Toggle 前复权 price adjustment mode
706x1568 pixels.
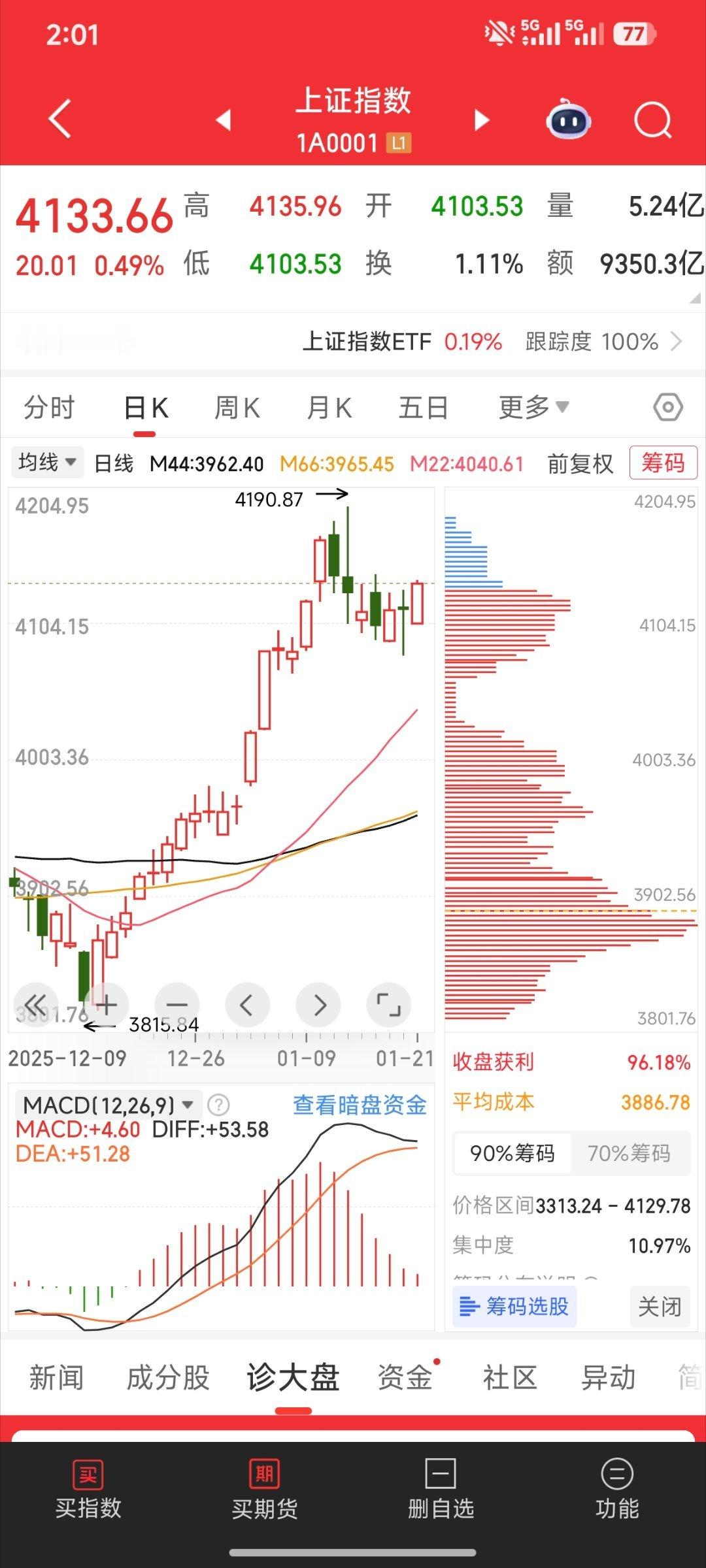tap(578, 463)
